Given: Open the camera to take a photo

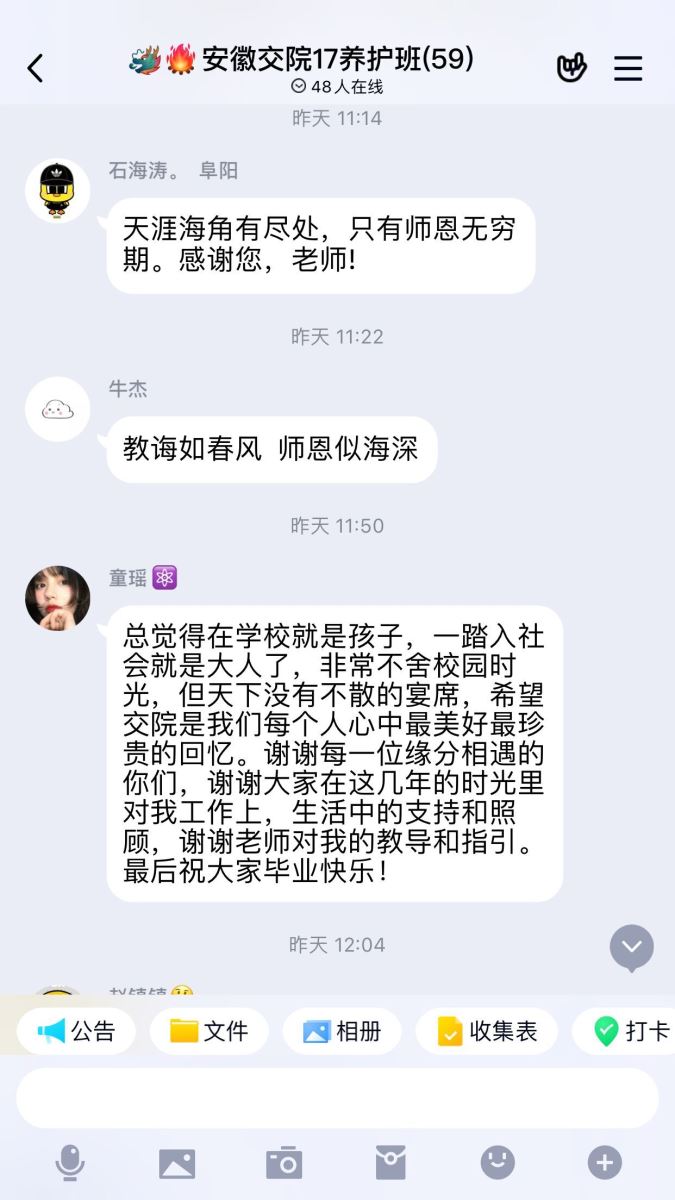Looking at the screenshot, I should (284, 1163).
